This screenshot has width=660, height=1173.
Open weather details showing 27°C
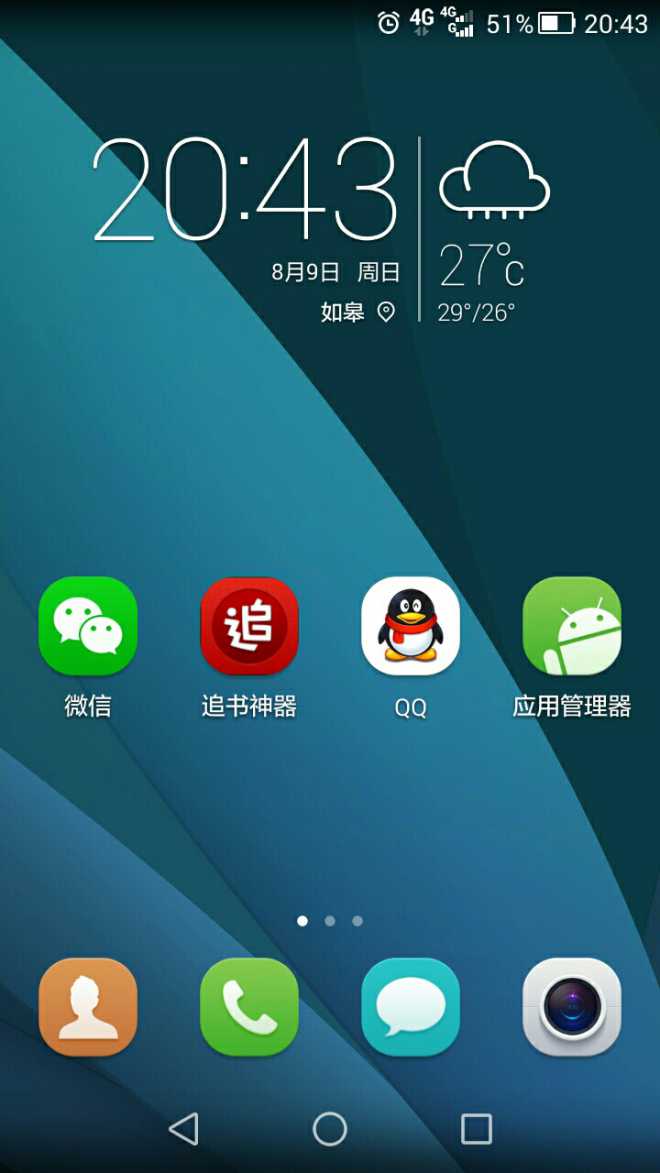click(482, 266)
